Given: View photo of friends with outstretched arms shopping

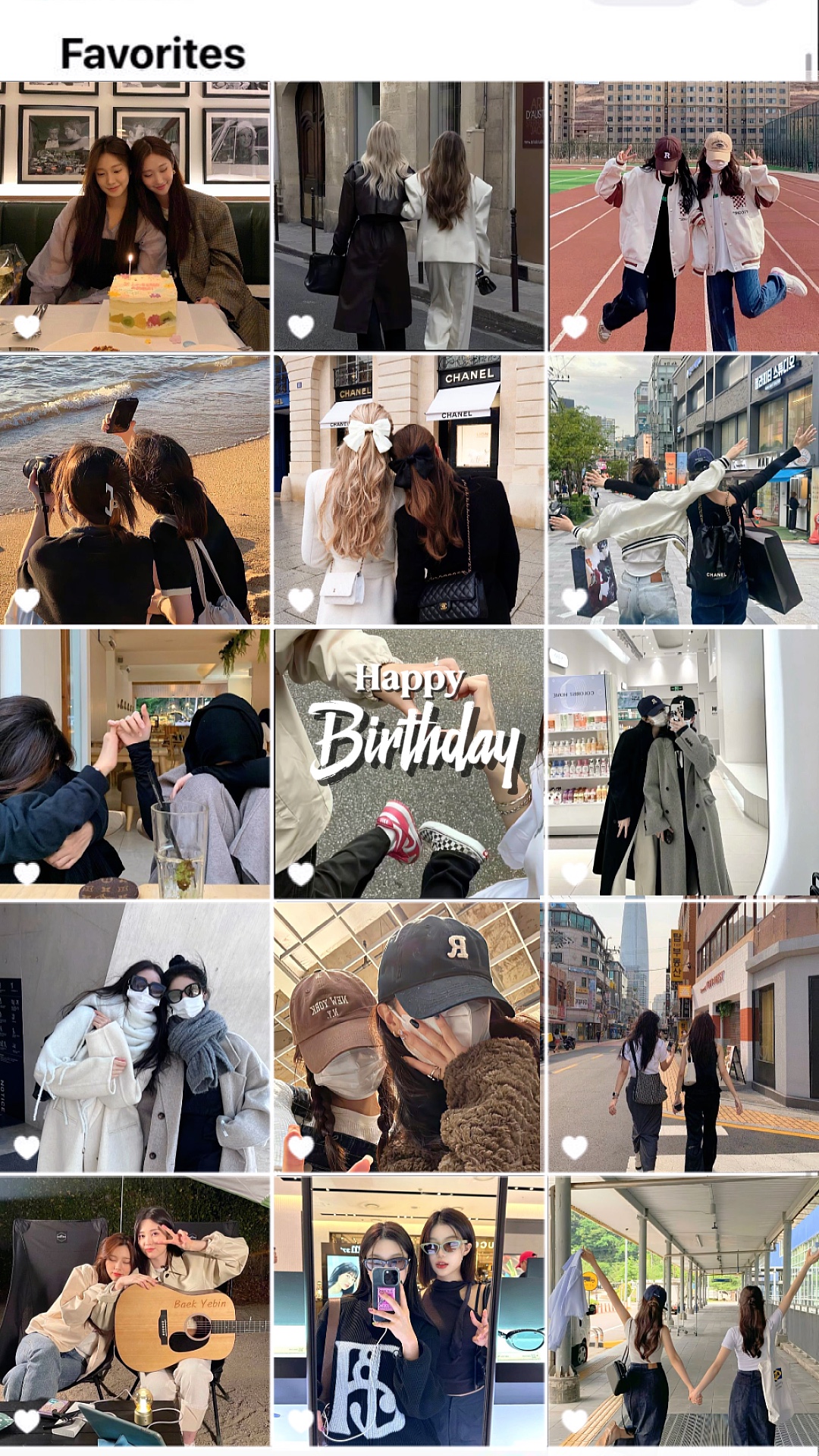Looking at the screenshot, I should pos(683,490).
